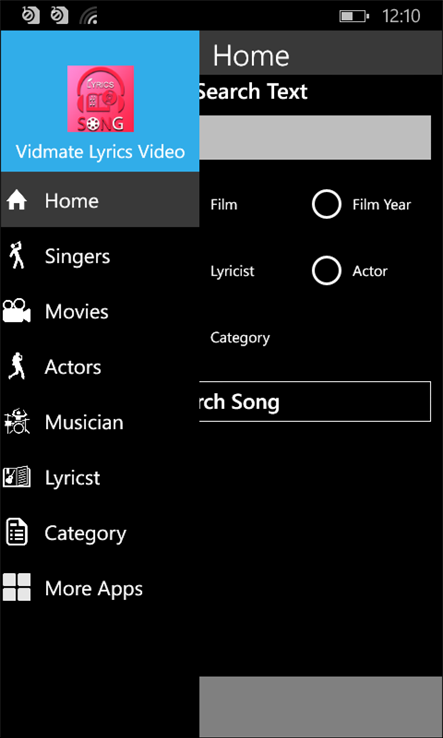443x738 pixels.
Task: Open the Singers section
Action: click(99, 257)
